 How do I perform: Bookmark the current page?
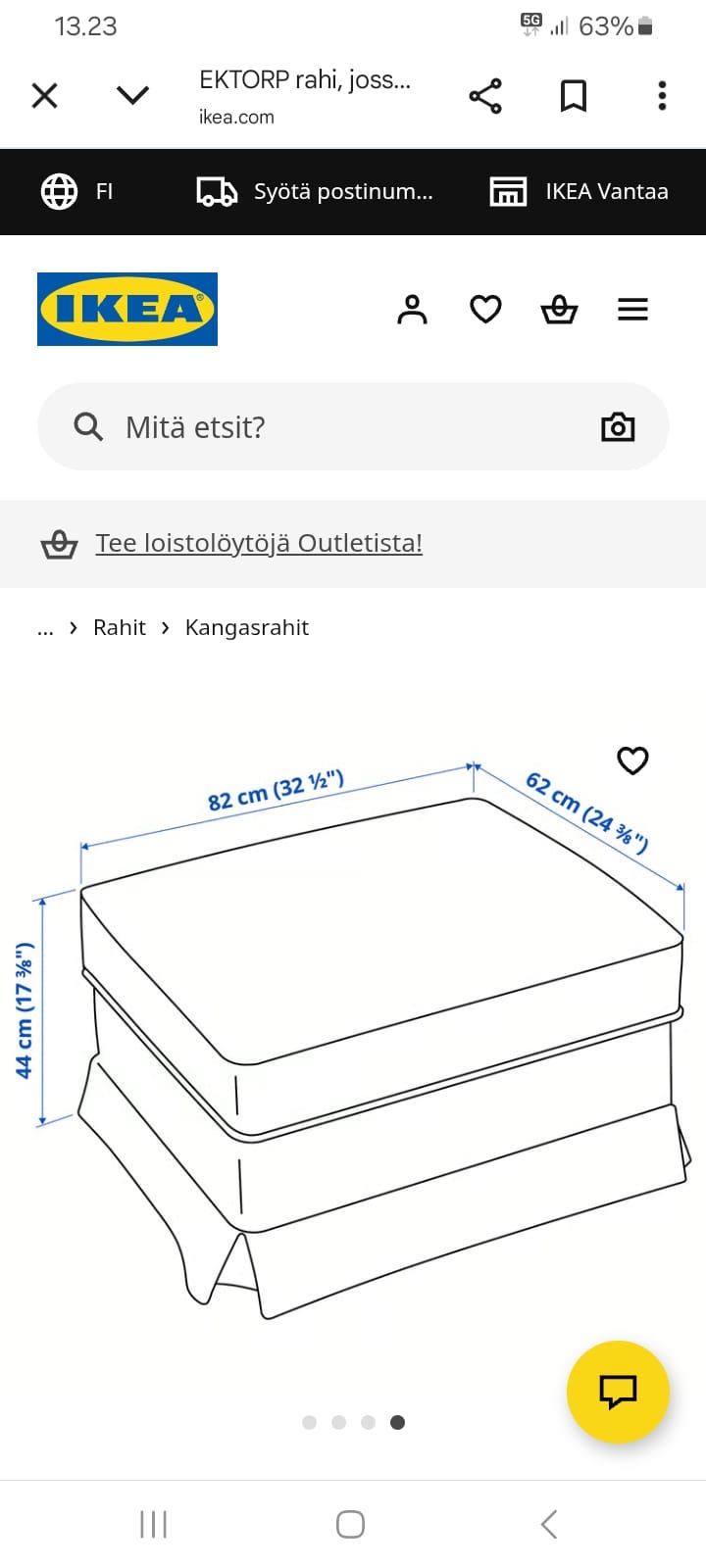coord(574,96)
